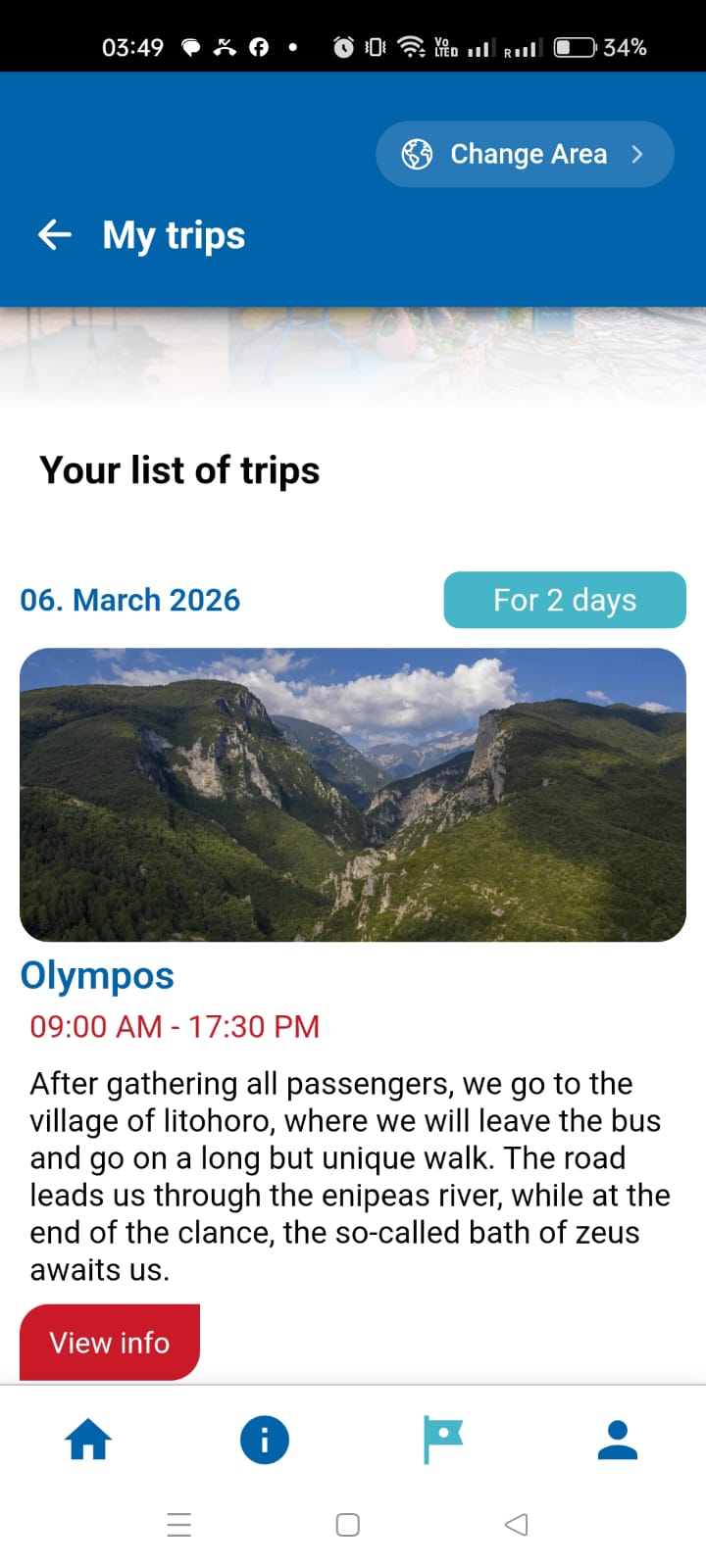Toggle the vibration mode status icon
706x1568 pixels.
point(375,46)
